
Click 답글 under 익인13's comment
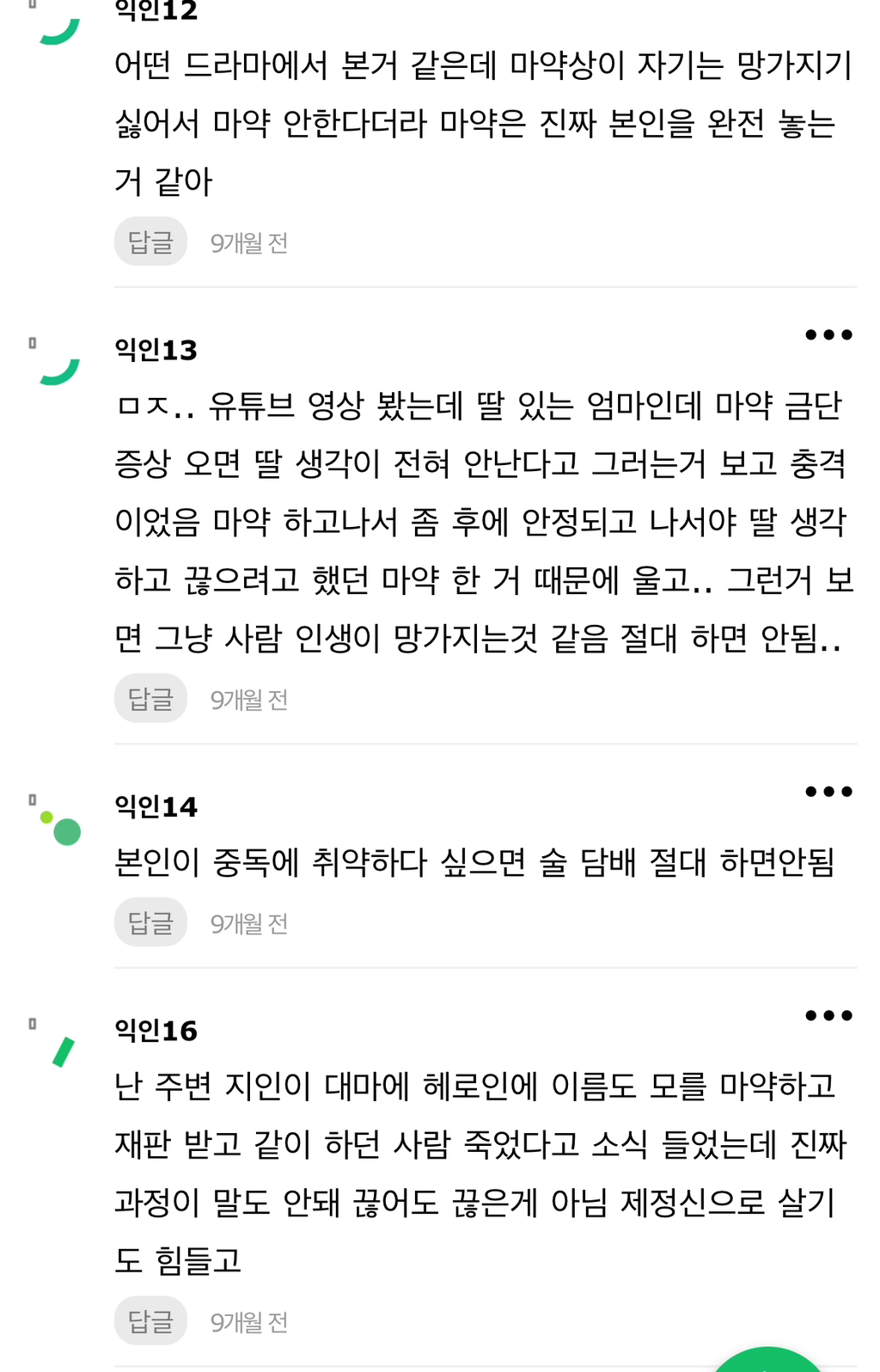tap(150, 698)
